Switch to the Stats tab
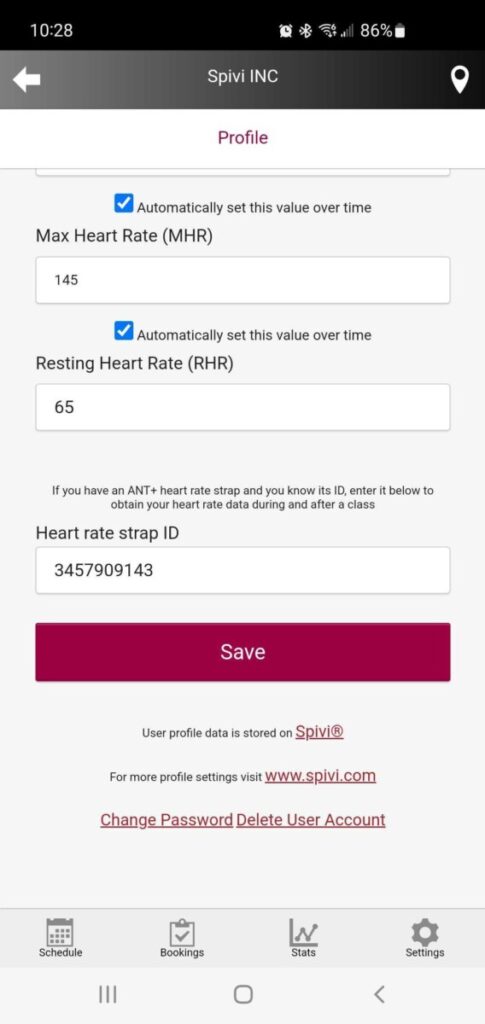This screenshot has height=1024, width=485. (x=304, y=938)
